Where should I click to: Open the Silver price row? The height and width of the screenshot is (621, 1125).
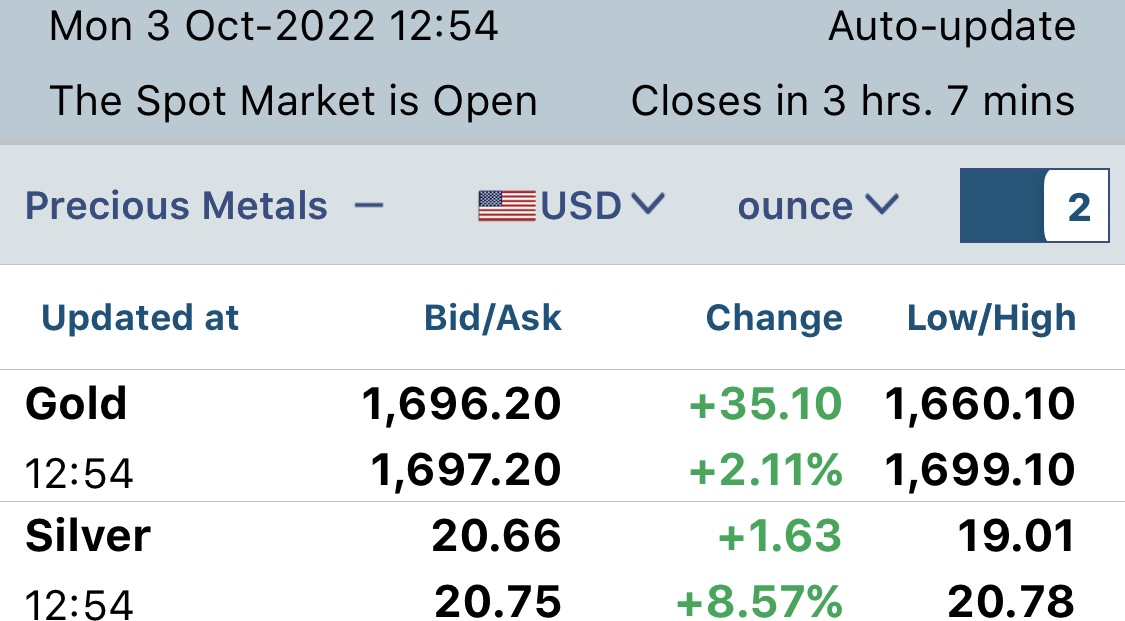pos(562,562)
